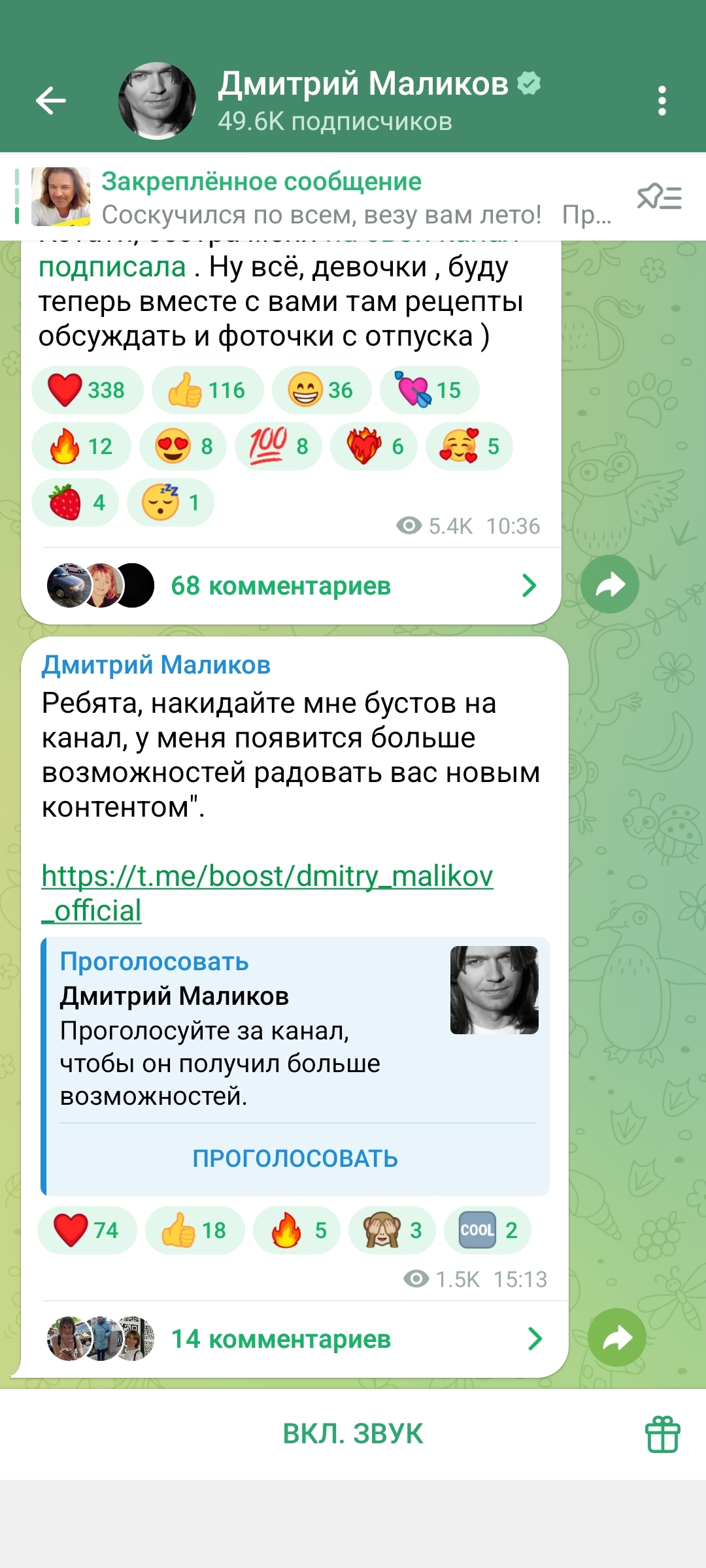Open the 14 комментариев thread
The height and width of the screenshot is (1568, 706).
(x=281, y=1339)
